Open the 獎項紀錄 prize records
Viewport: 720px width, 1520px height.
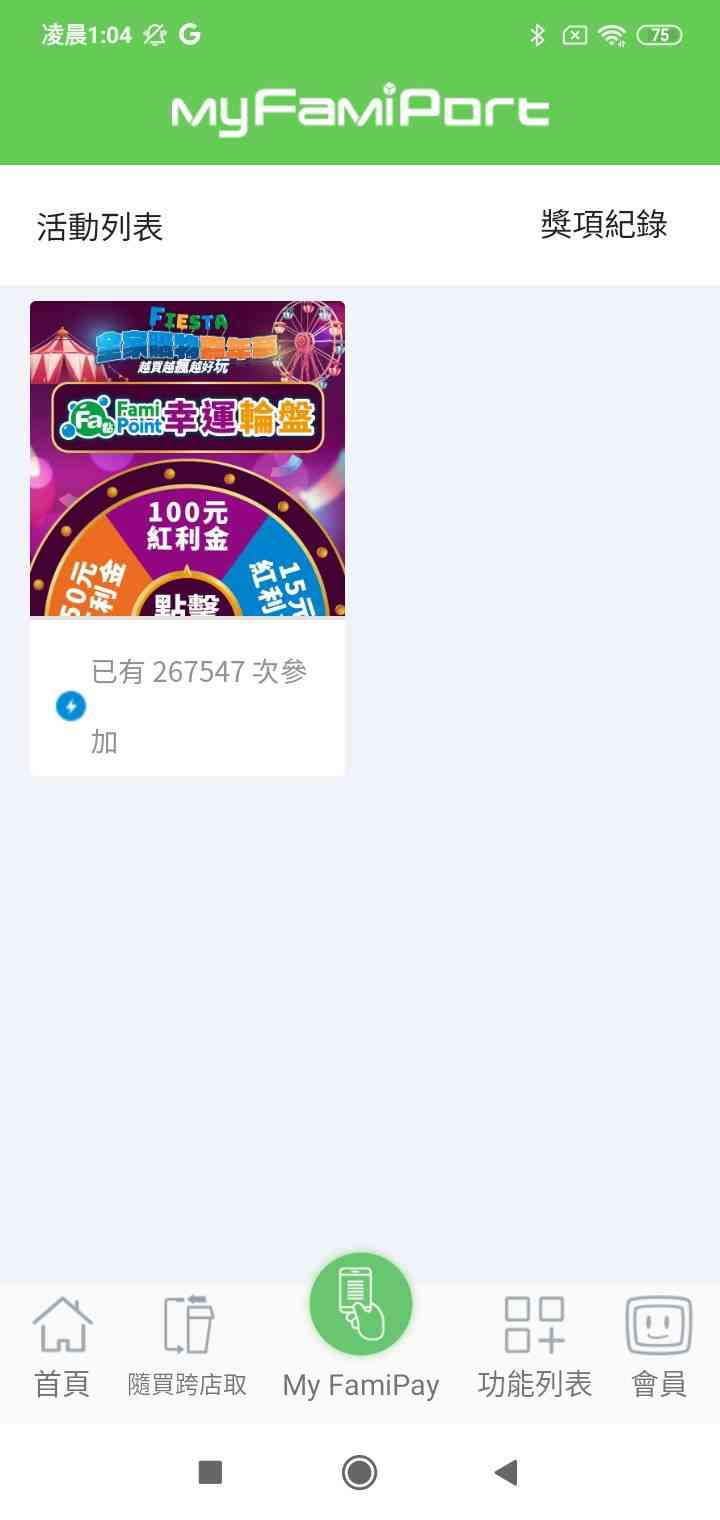603,225
